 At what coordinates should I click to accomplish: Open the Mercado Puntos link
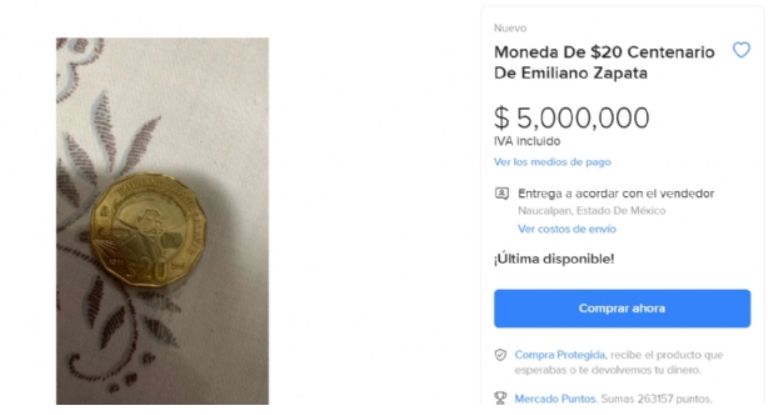555,398
